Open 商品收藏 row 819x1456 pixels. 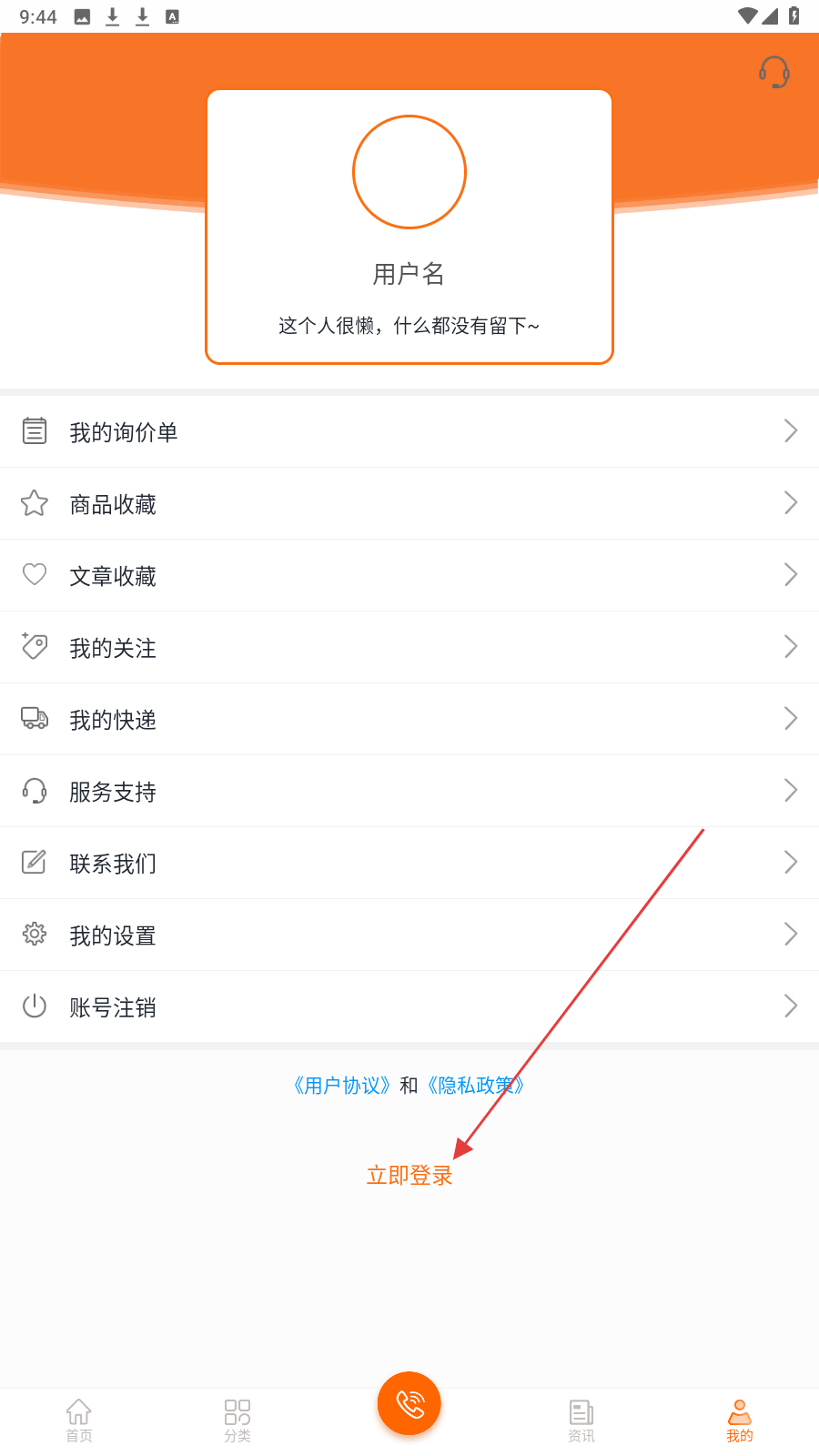coord(409,503)
